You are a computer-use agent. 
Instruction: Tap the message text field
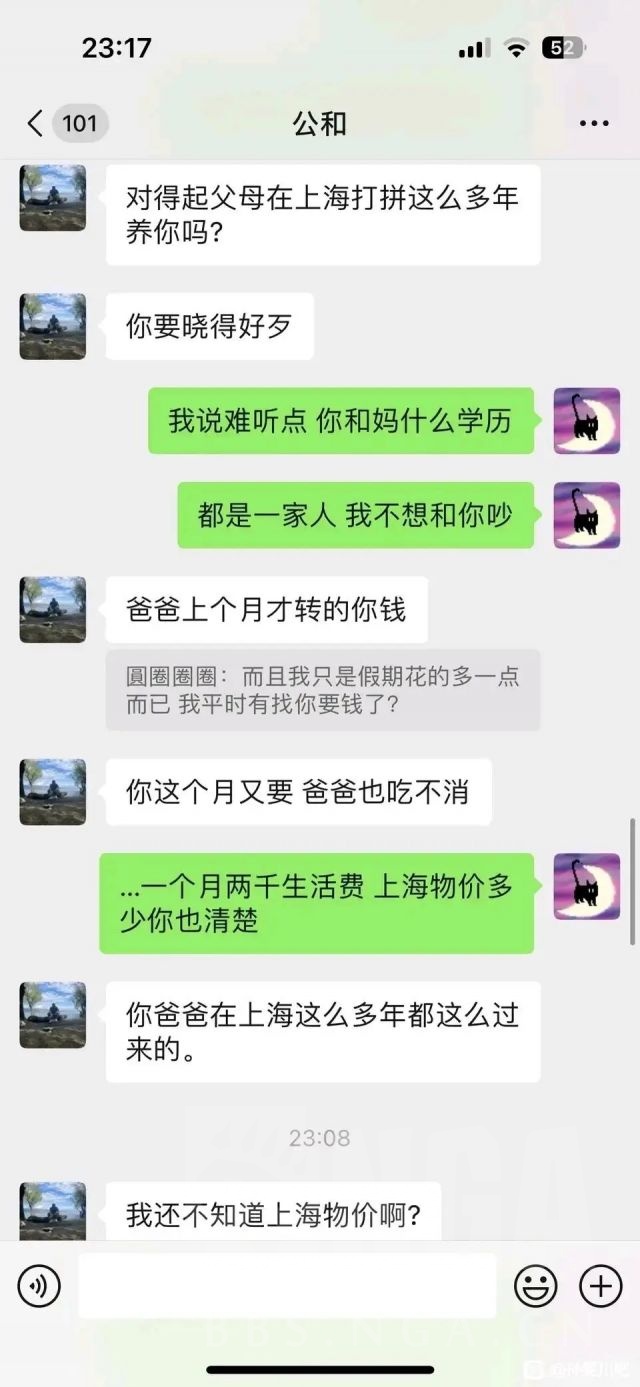[287, 1286]
